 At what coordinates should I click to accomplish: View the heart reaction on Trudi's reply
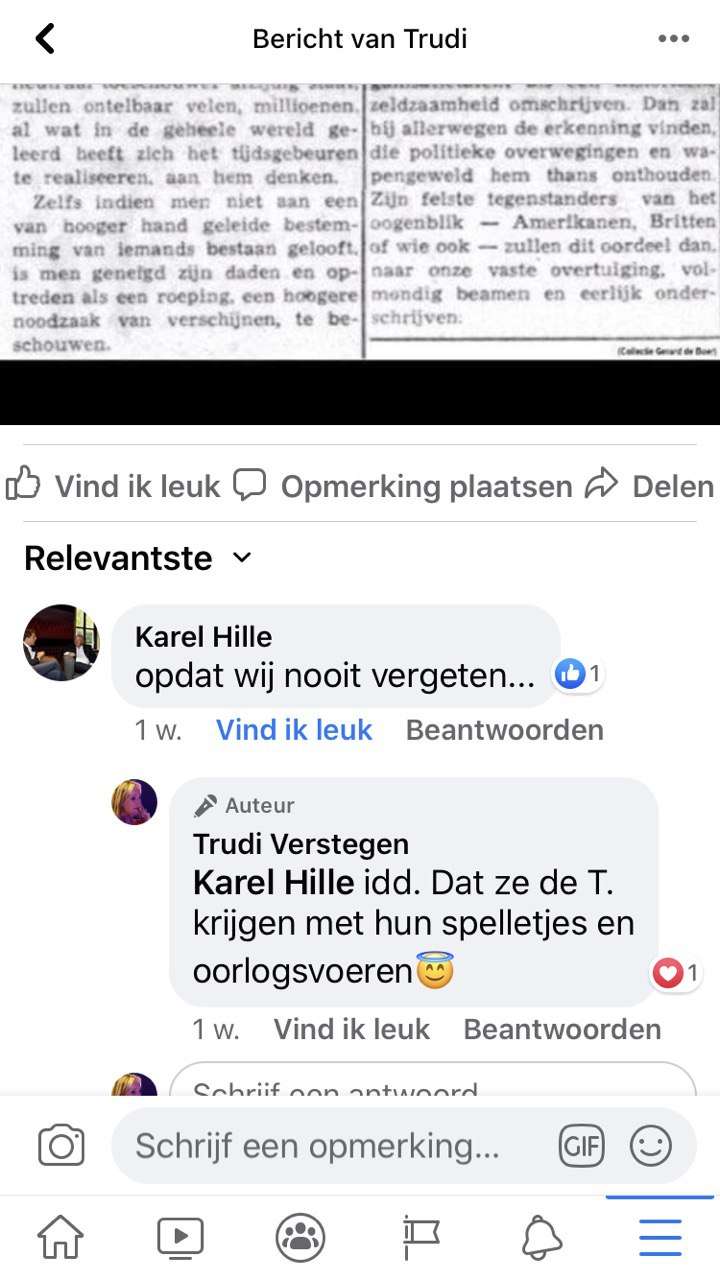coord(676,972)
